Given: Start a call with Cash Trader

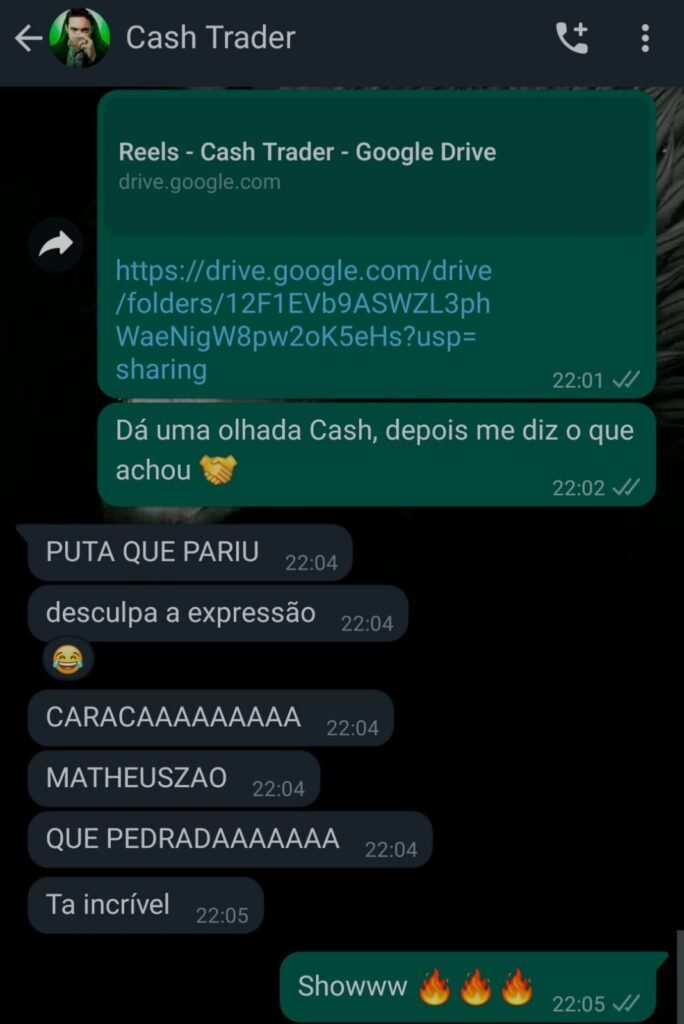Looking at the screenshot, I should pos(572,39).
